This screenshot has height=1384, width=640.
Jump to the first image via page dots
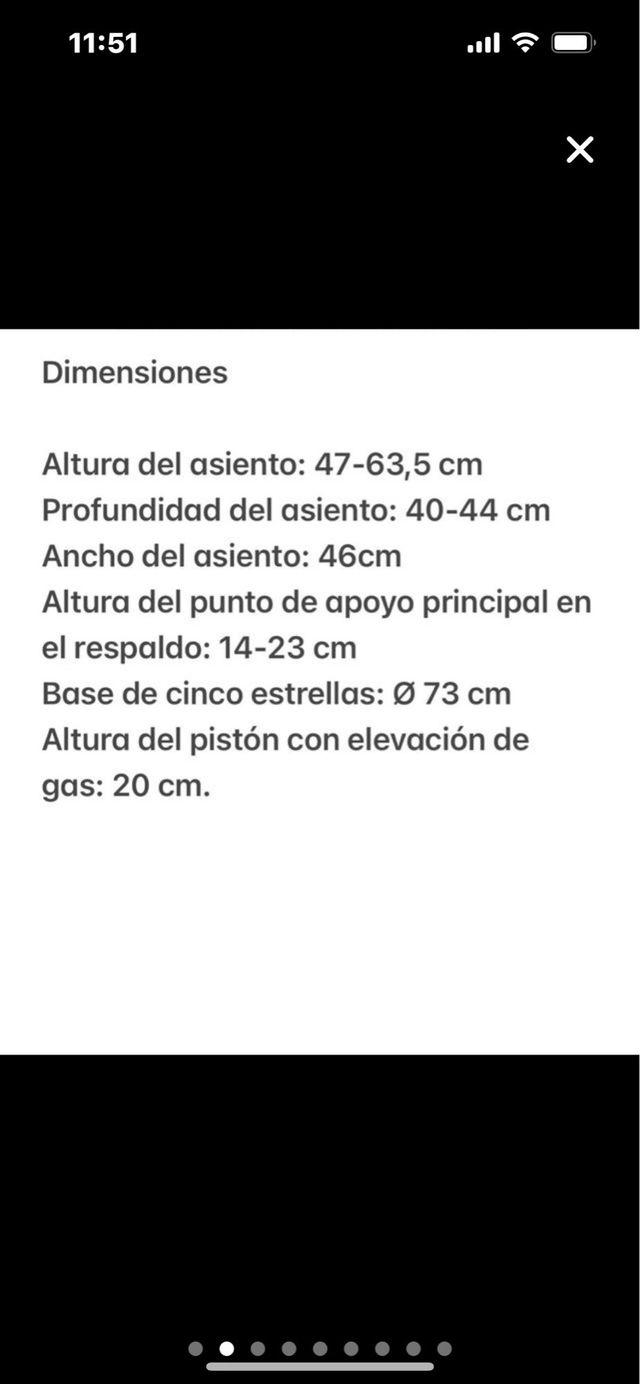(196, 1348)
